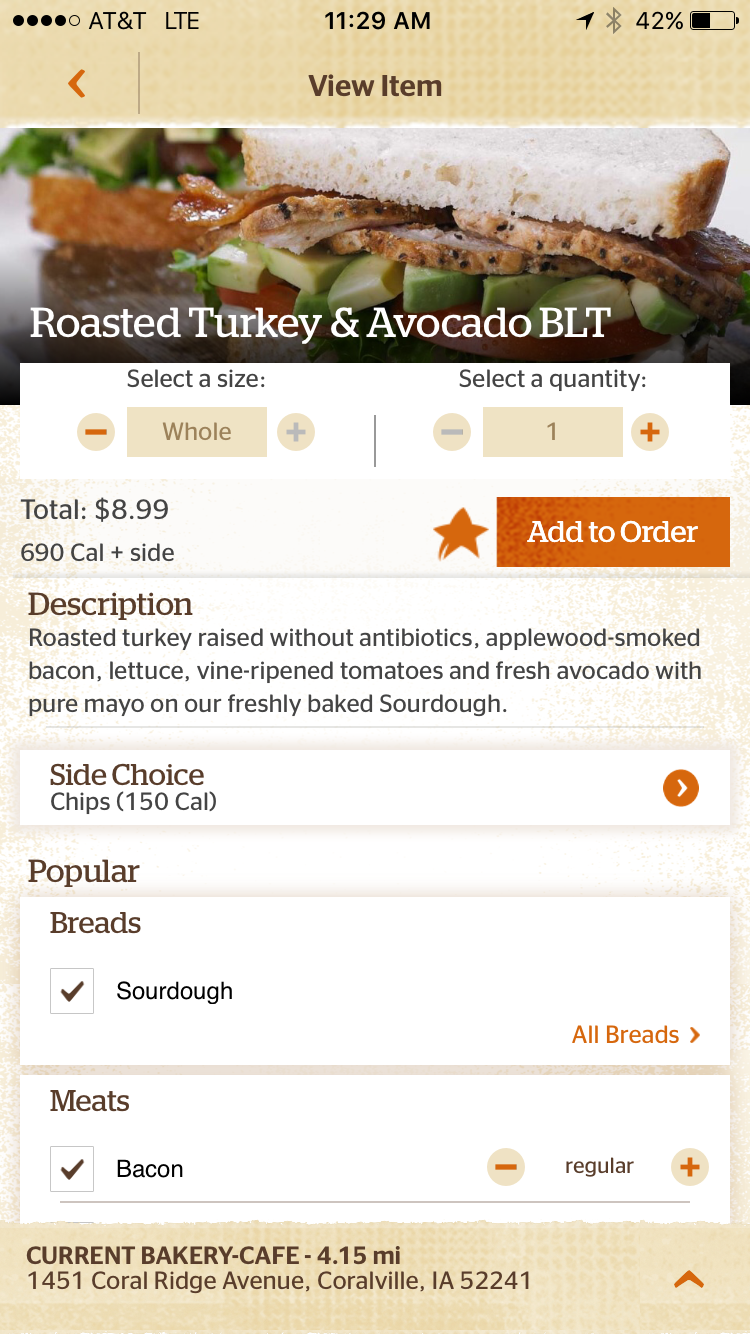This screenshot has height=1334, width=750.
Task: Open the Side Choice options
Action: pos(680,788)
